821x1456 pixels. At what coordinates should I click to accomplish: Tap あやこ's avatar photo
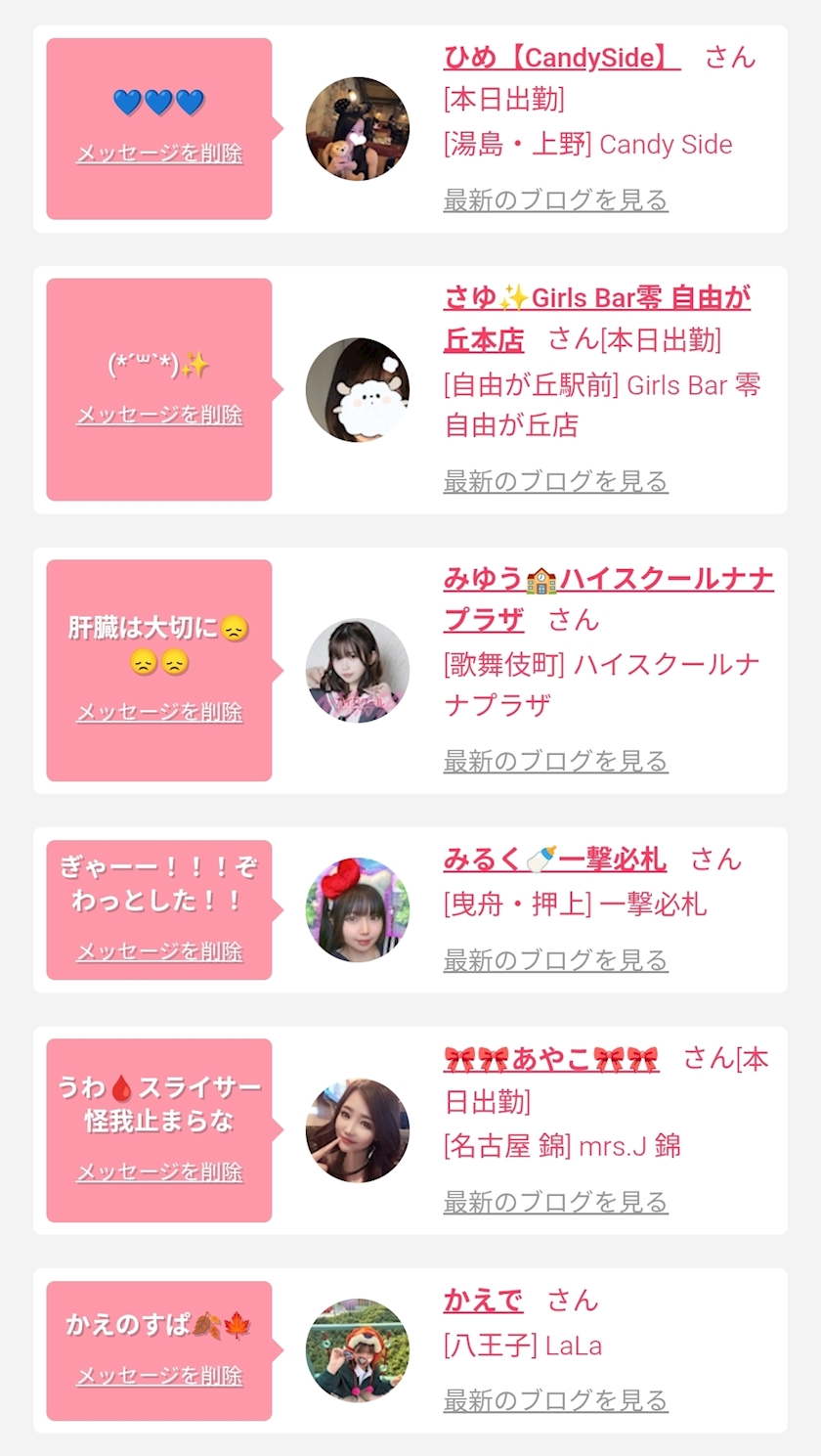tap(357, 1130)
